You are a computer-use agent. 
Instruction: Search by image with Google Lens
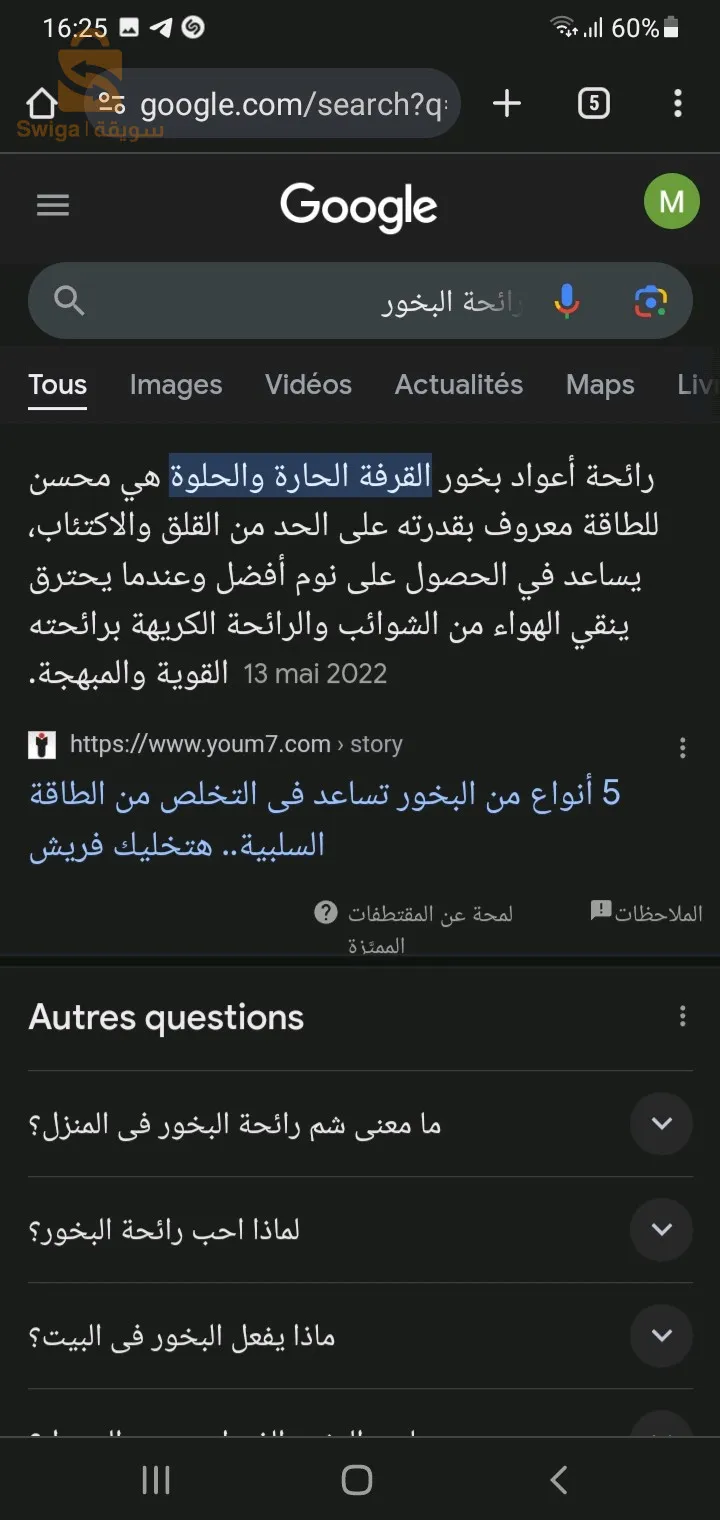pyautogui.click(x=651, y=301)
